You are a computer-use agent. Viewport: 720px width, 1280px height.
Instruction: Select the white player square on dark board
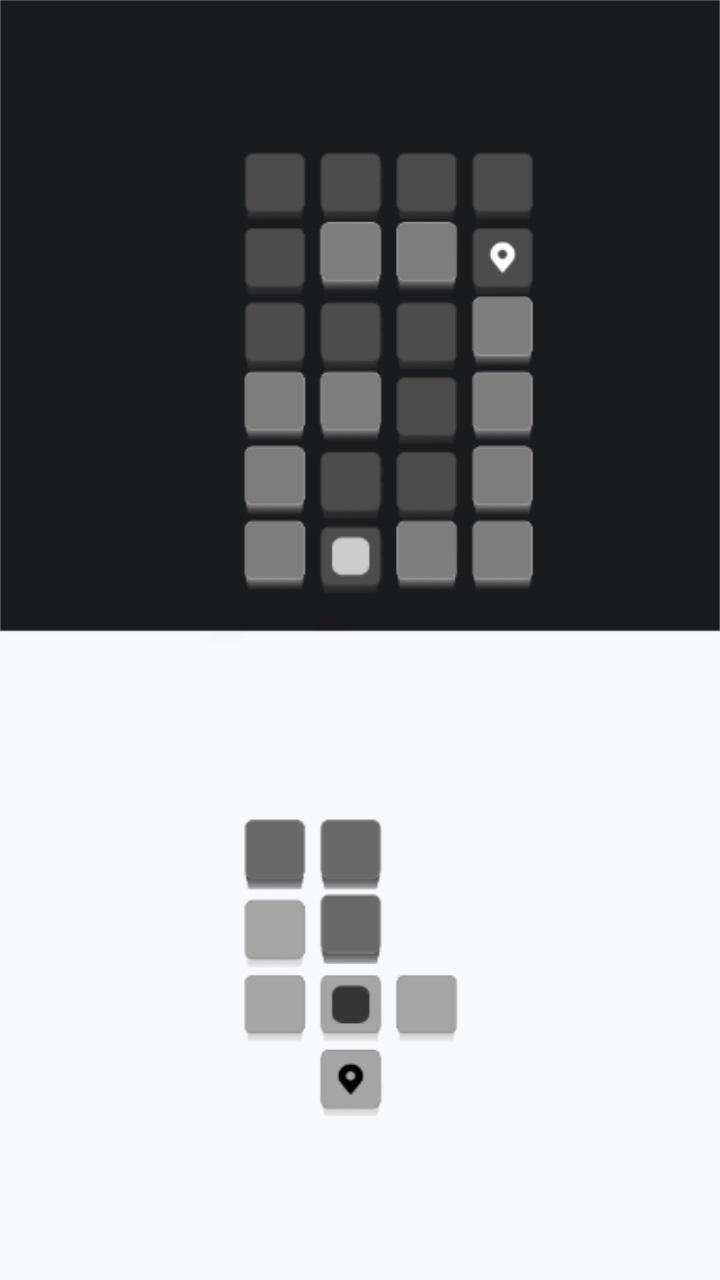pyautogui.click(x=350, y=556)
